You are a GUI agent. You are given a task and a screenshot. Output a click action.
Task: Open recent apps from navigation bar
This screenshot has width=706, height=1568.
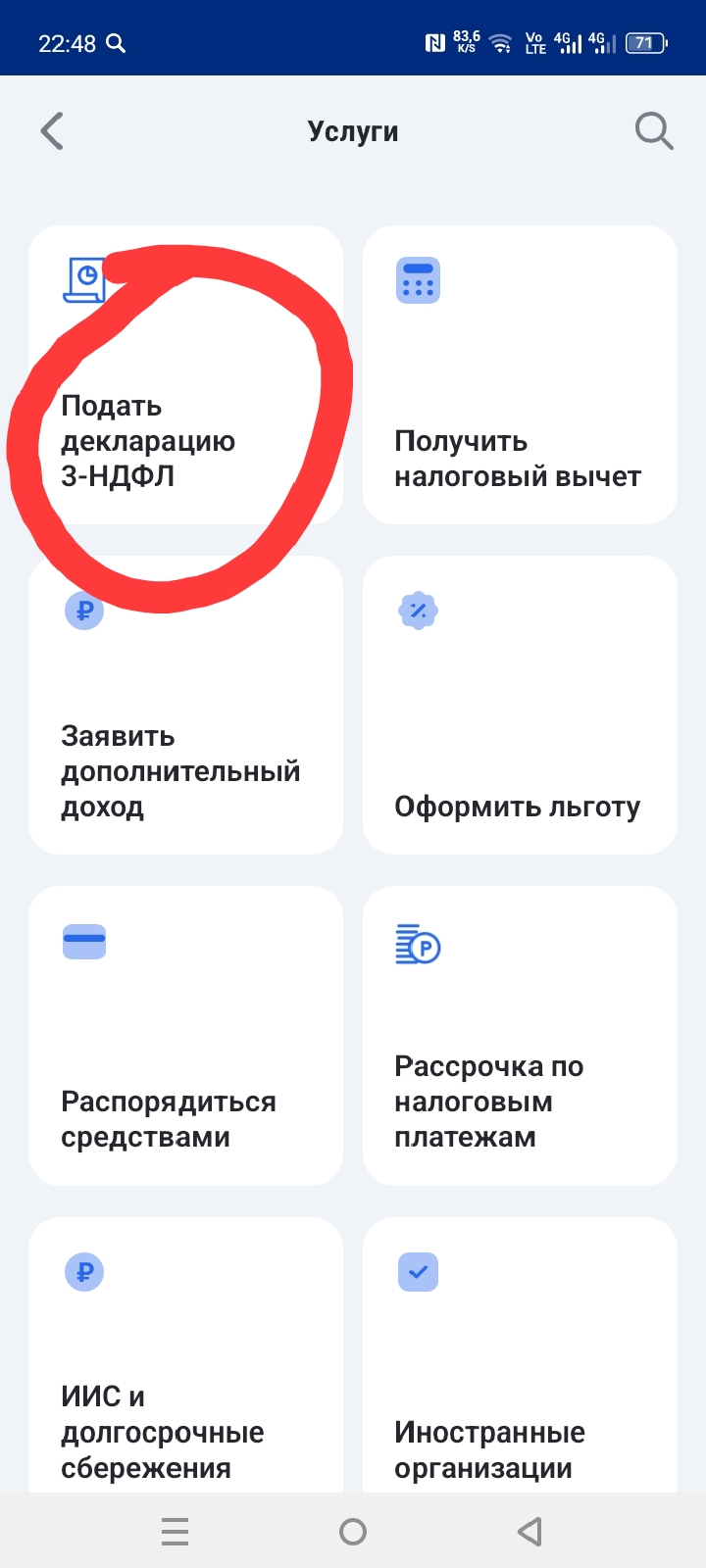click(176, 1532)
